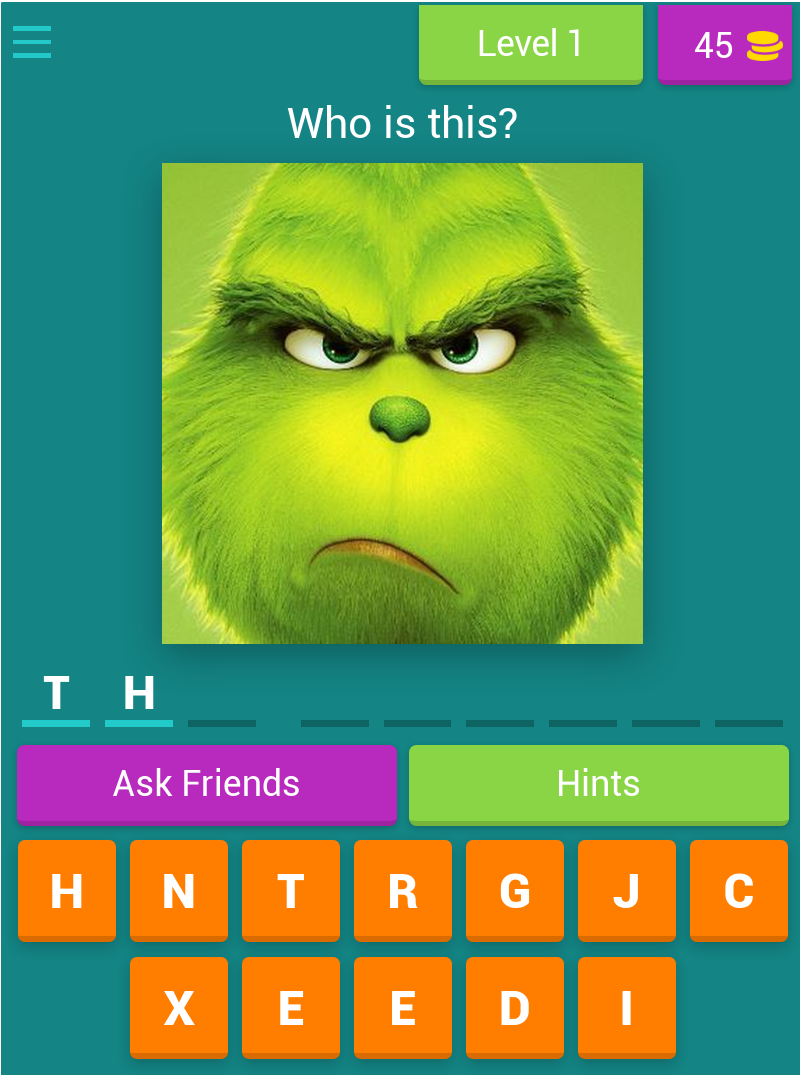Remove the placed white T from the answer

56,693
